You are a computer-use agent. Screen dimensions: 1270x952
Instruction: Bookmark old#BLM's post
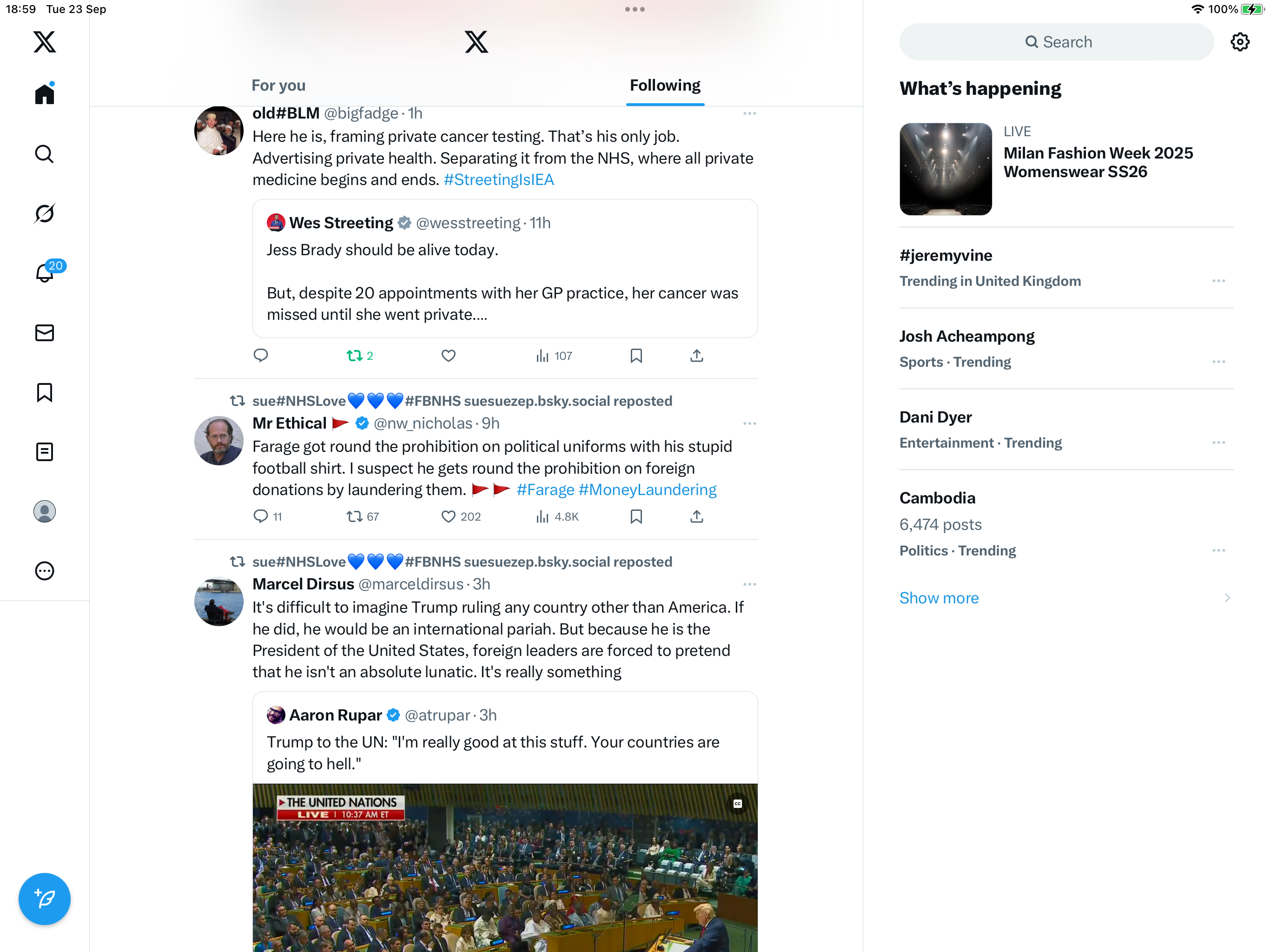pos(635,356)
